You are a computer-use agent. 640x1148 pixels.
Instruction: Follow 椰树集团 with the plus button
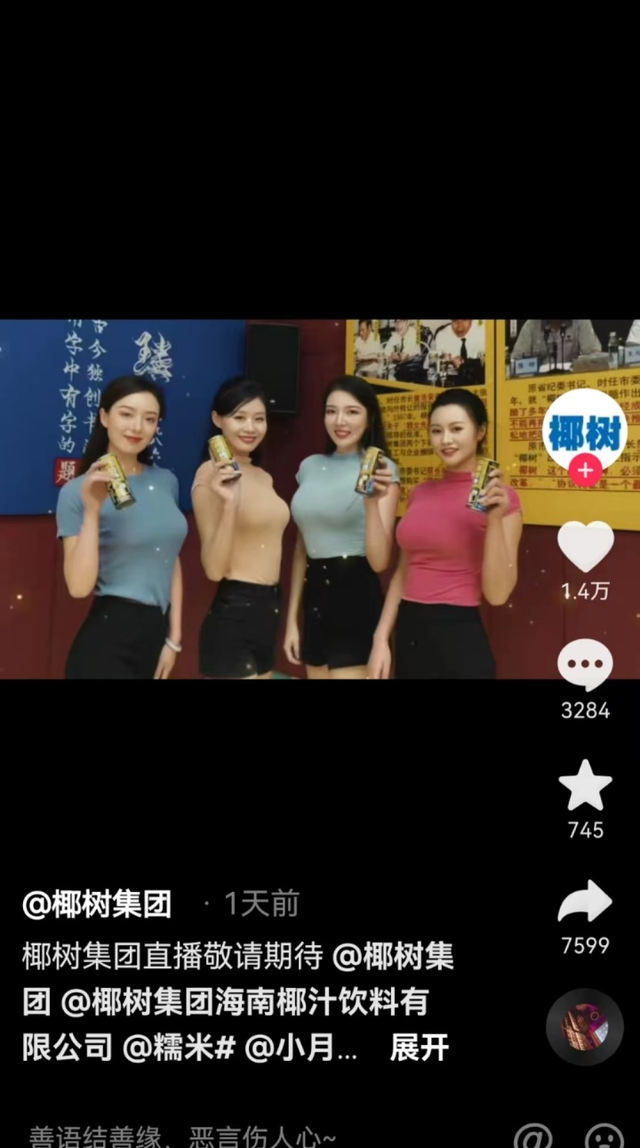[x=585, y=470]
